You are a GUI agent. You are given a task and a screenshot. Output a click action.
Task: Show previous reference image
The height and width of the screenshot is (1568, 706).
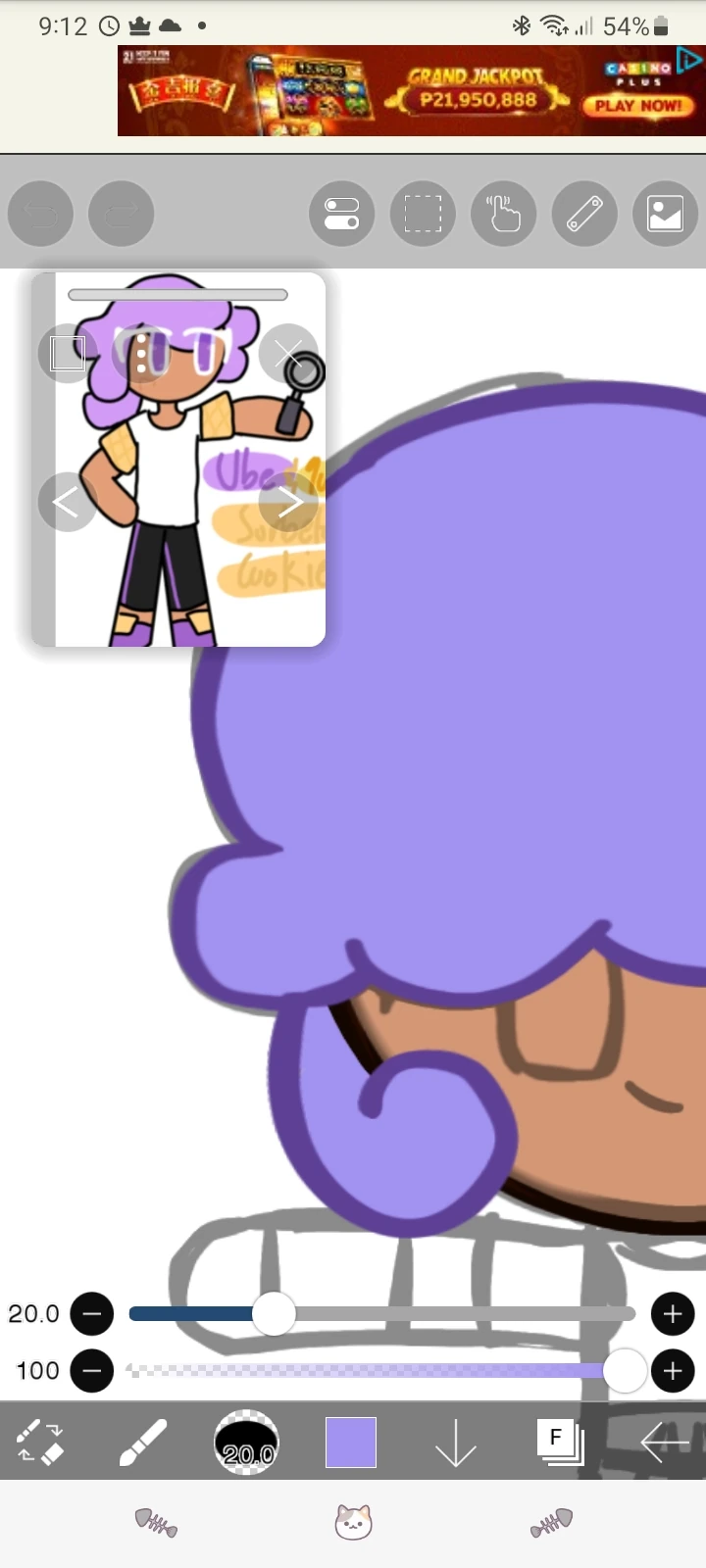(67, 502)
